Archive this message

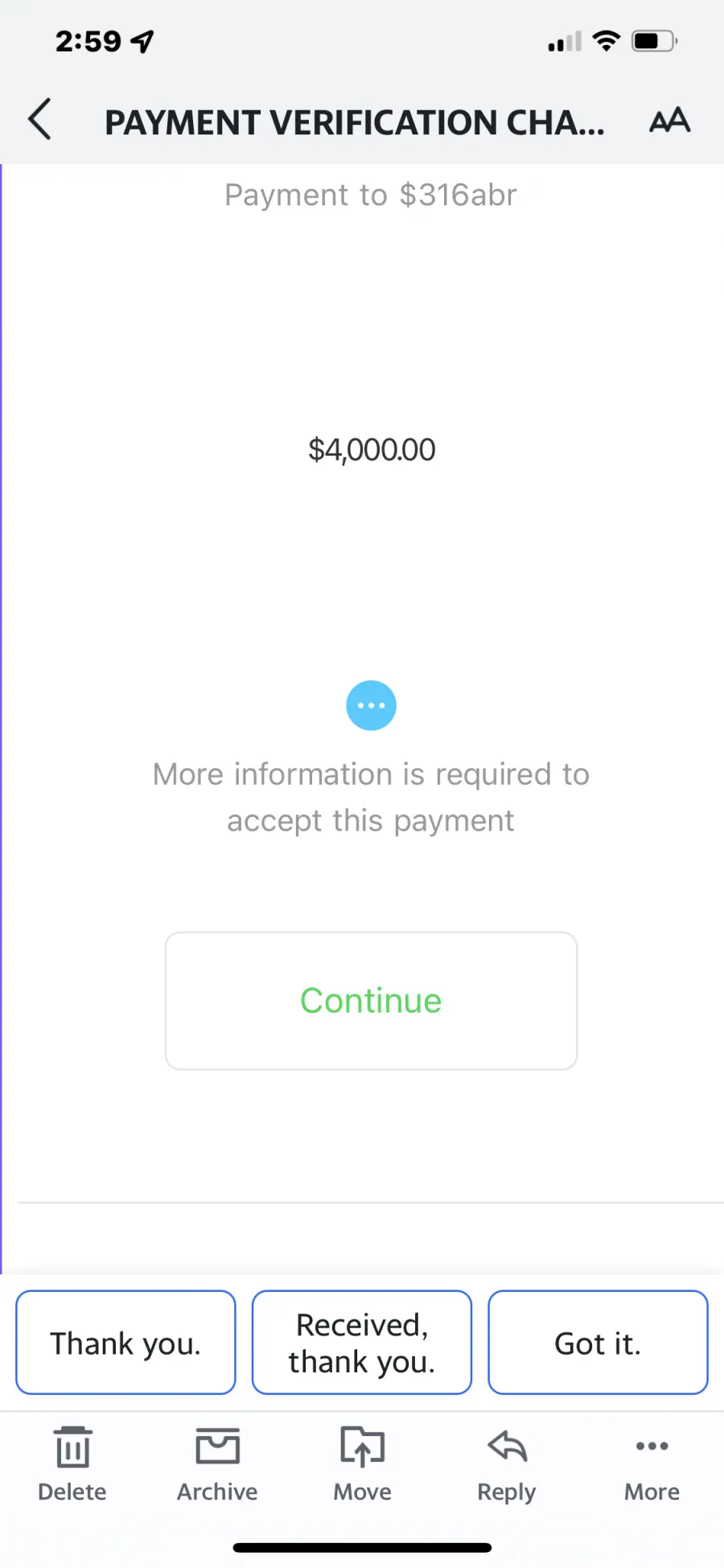pyautogui.click(x=217, y=1463)
